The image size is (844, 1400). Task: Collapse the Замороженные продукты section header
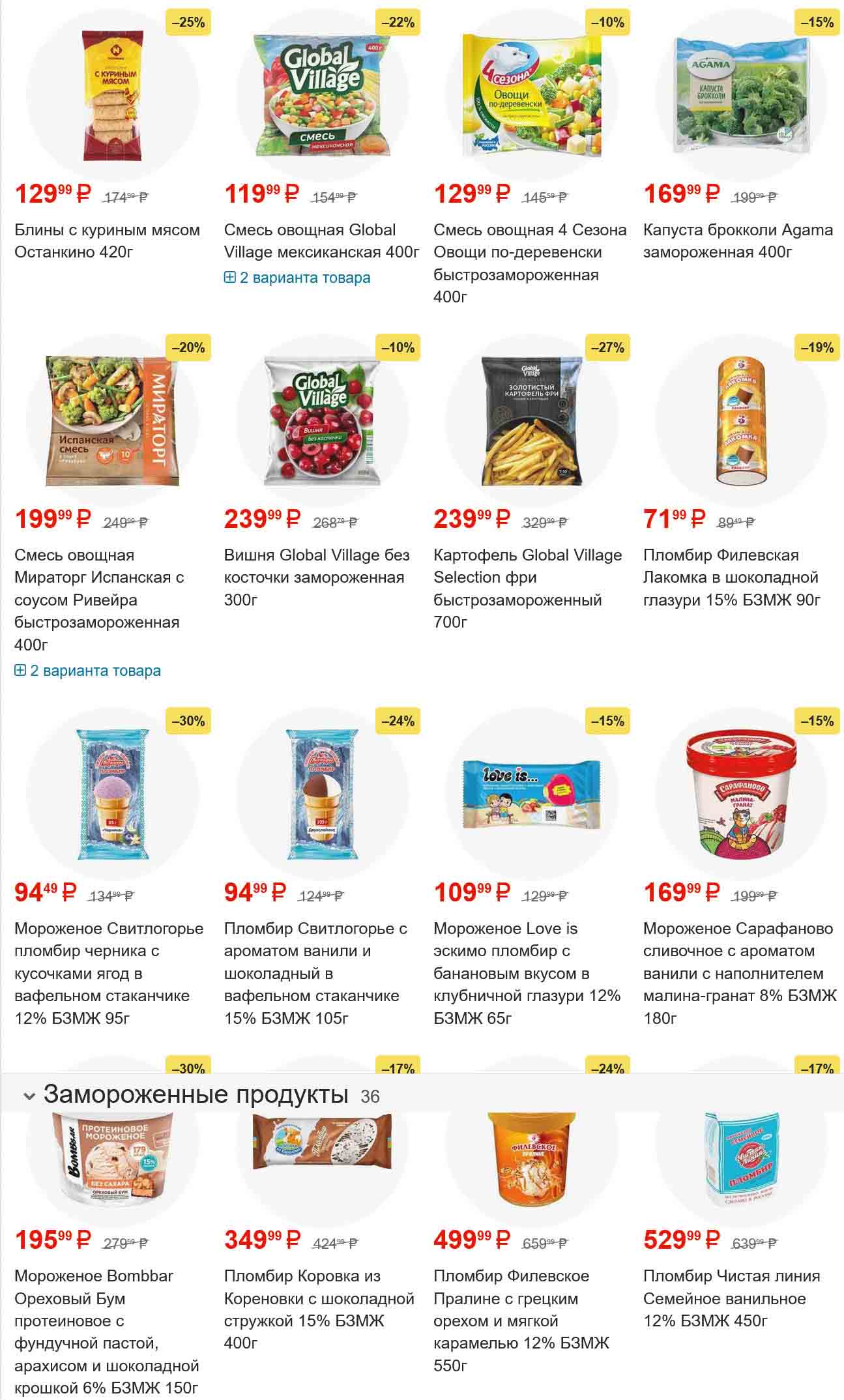(29, 1096)
